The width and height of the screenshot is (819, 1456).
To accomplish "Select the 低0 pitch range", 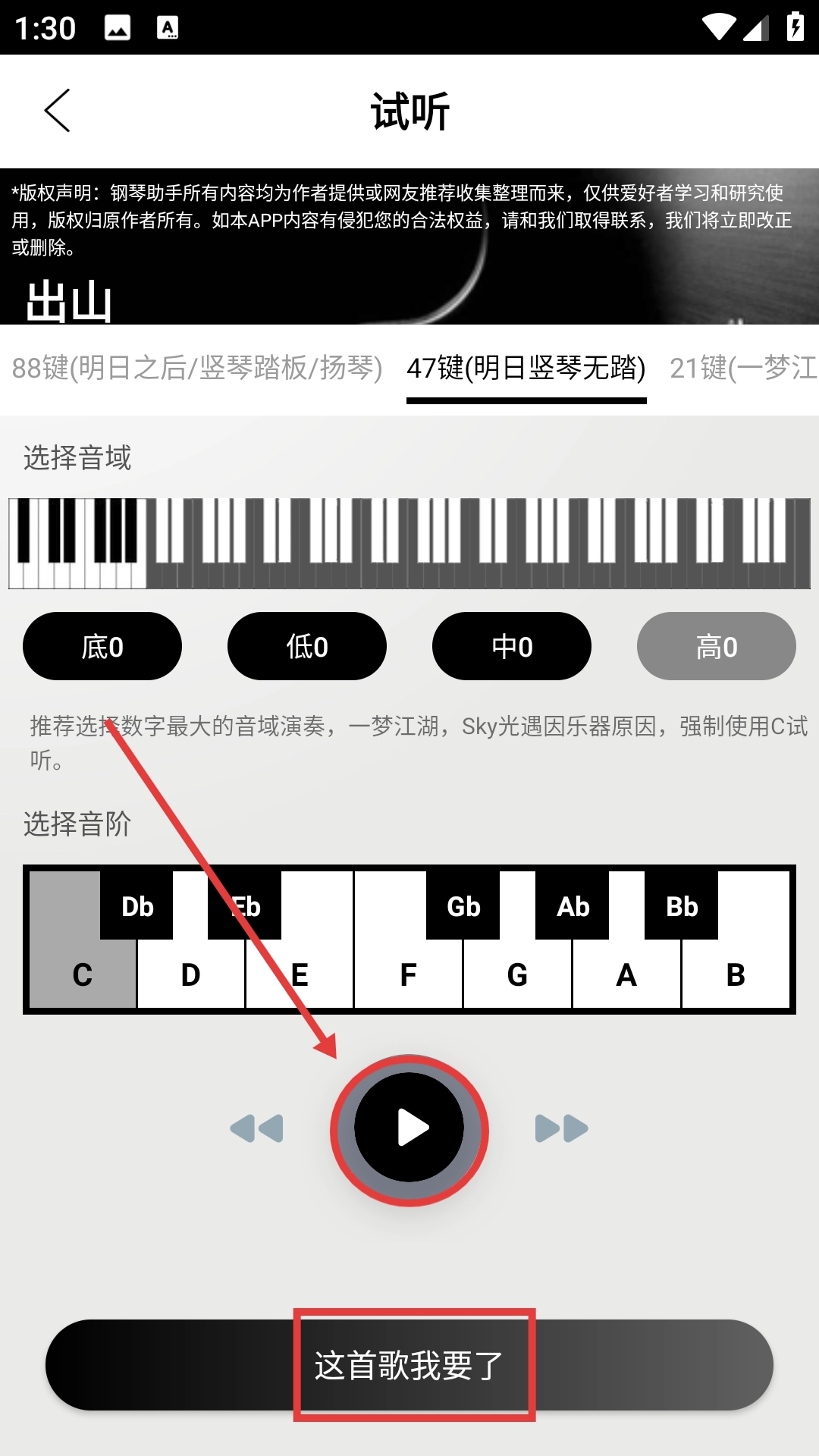I will 307,647.
